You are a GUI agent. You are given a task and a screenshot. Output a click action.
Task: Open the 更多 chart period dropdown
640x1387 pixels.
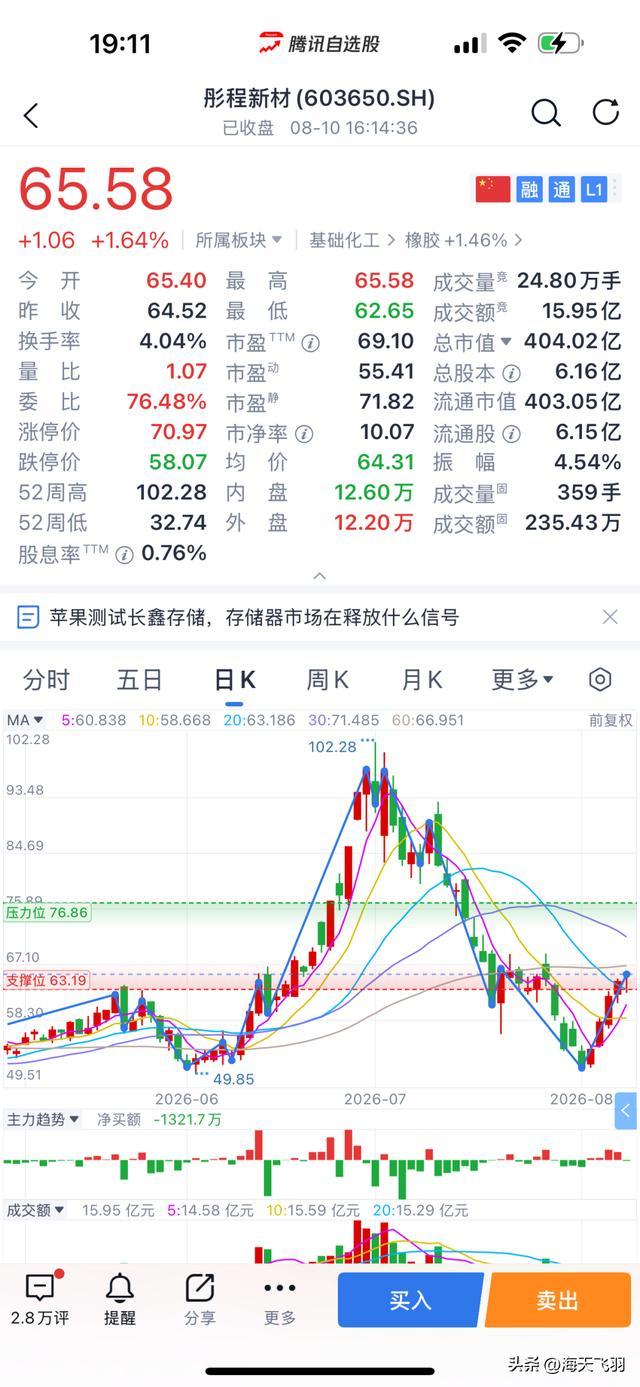point(522,680)
